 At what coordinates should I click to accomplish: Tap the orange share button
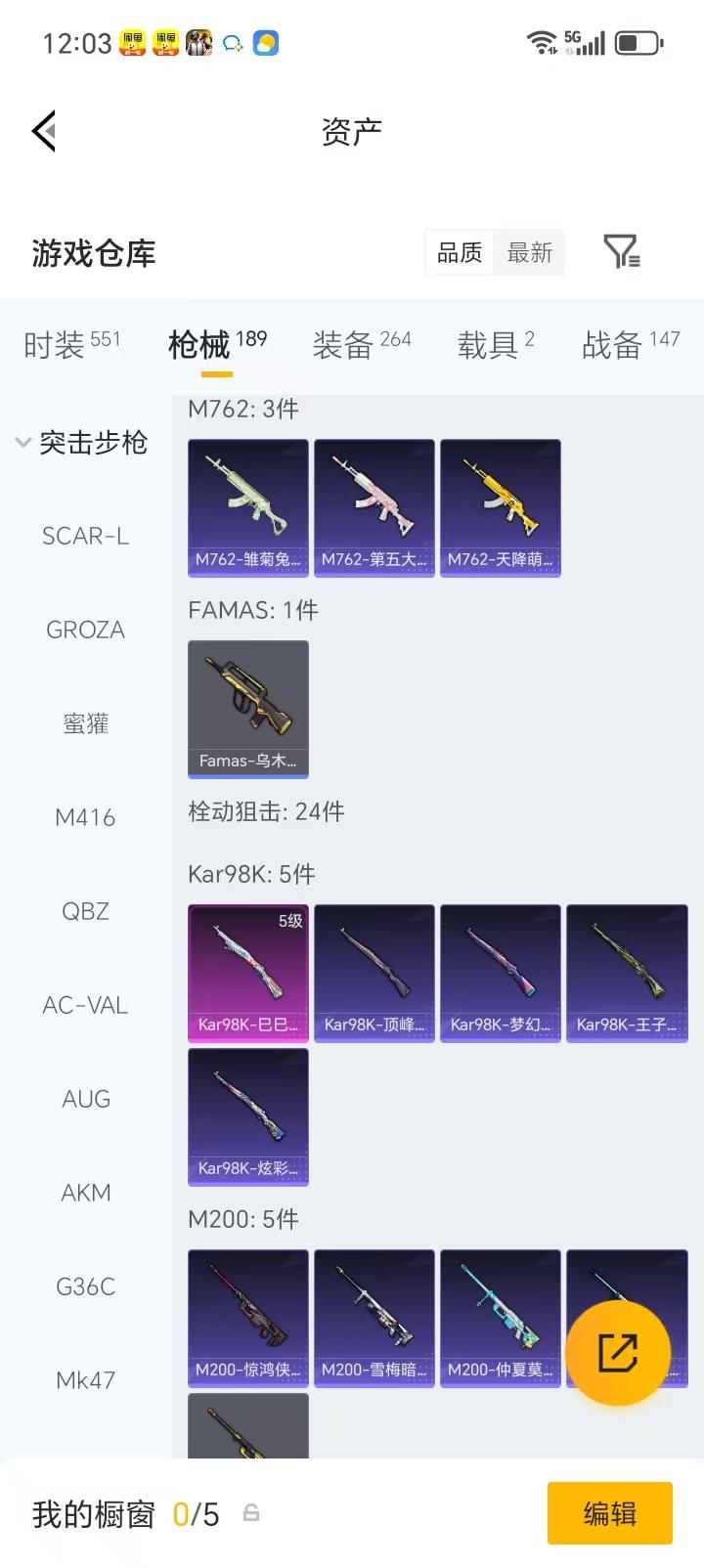tap(620, 1352)
